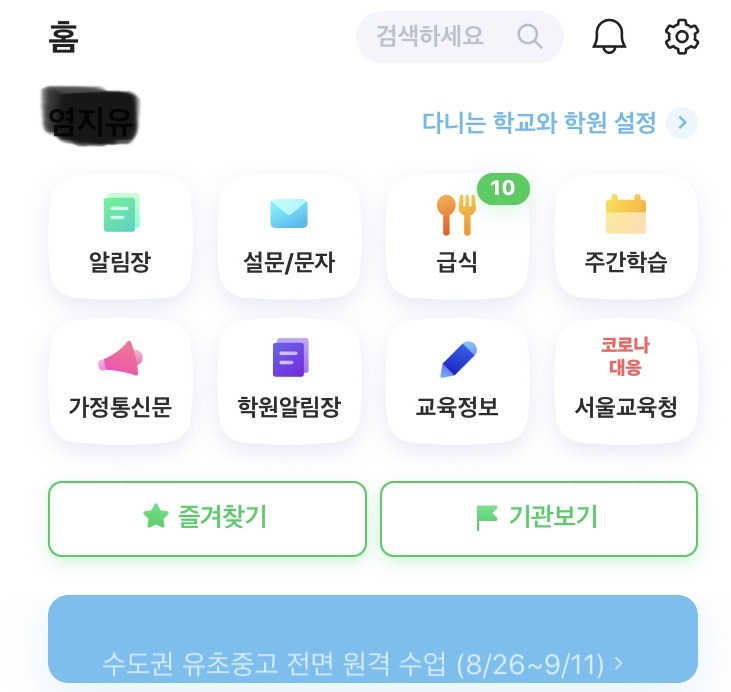Tap the 즐겨찾기 favorites button
Screen dimensions: 731x692
click(x=207, y=519)
